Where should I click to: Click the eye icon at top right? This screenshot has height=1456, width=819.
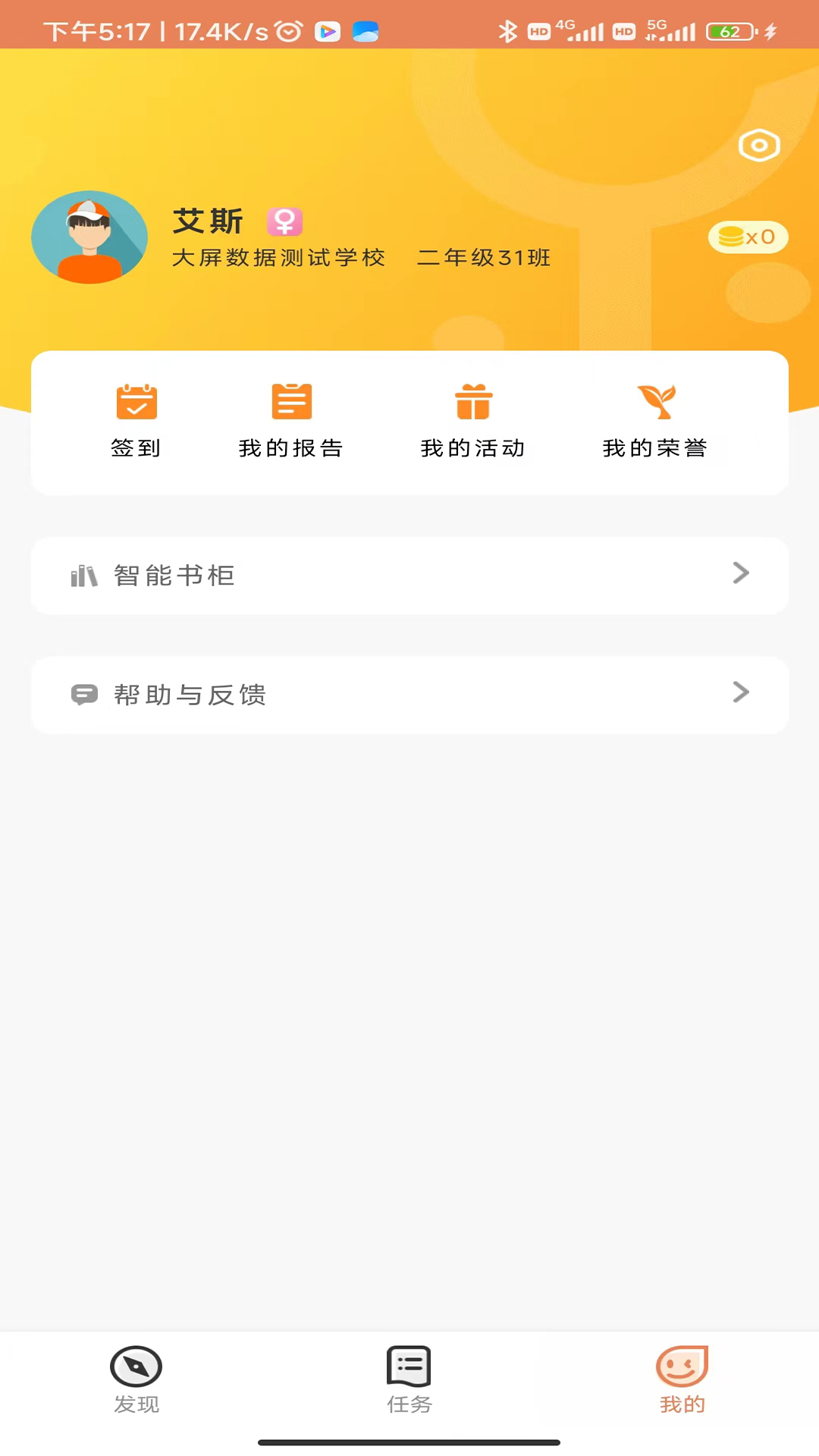(x=758, y=145)
